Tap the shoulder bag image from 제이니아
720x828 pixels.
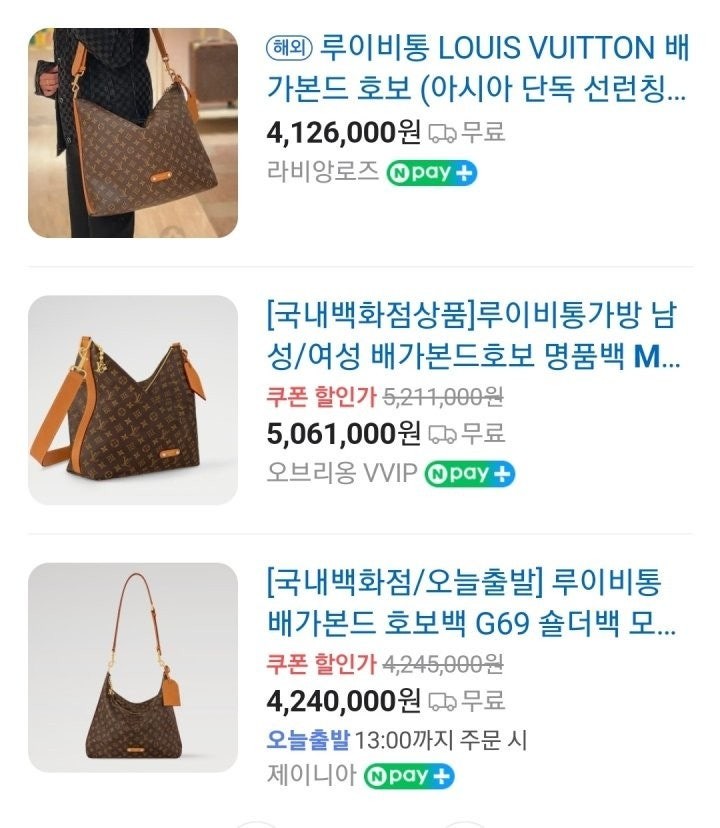(x=133, y=667)
